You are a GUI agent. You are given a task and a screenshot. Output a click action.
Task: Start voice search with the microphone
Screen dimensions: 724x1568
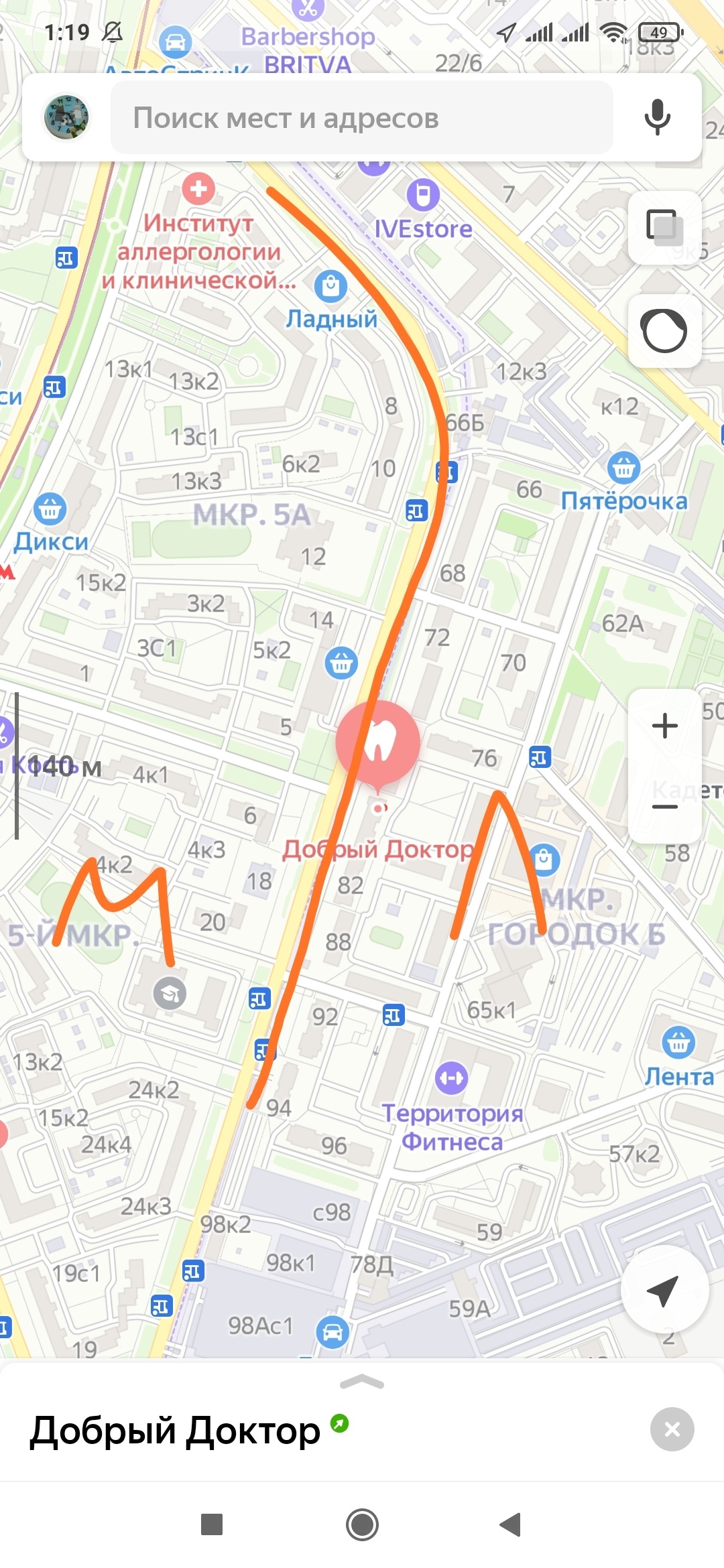tap(657, 117)
